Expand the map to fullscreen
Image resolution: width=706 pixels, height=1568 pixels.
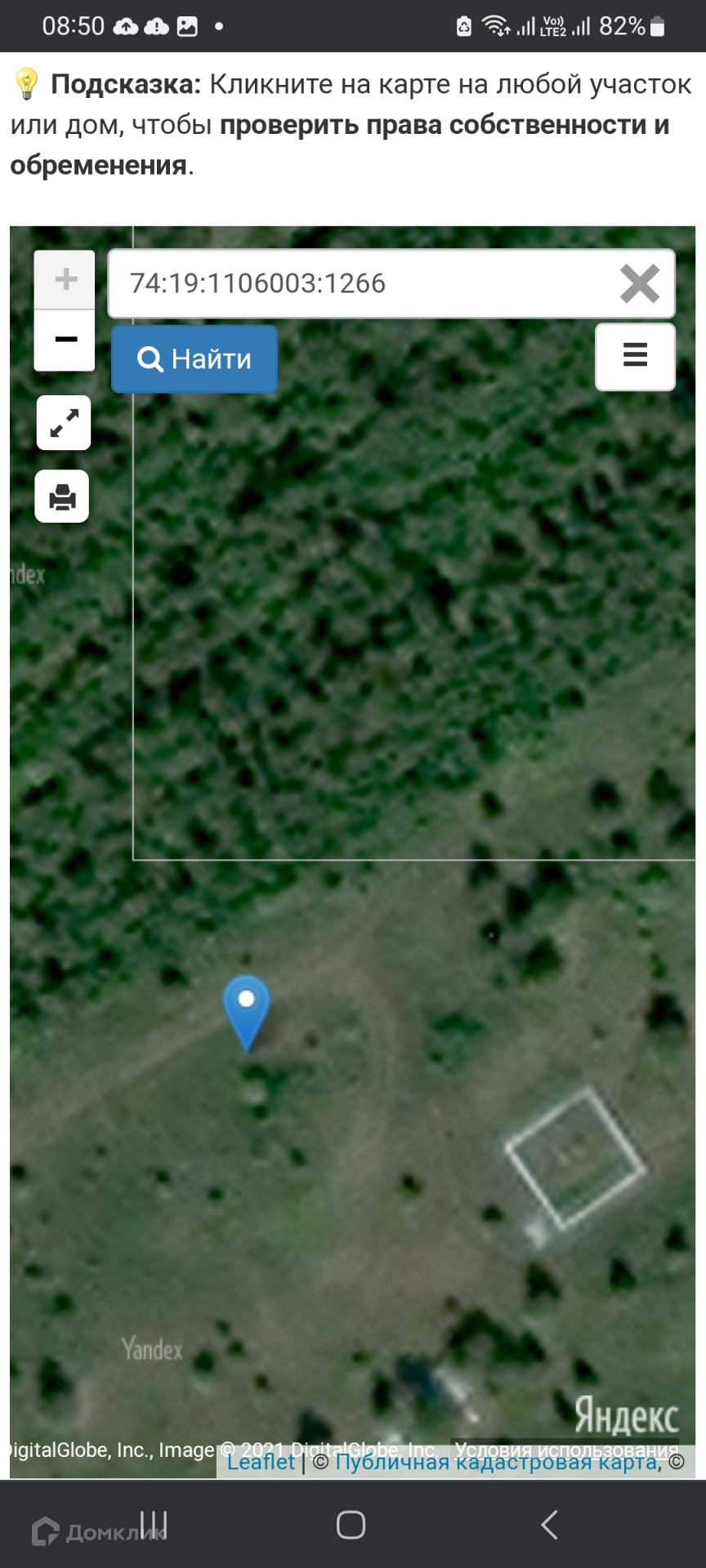[x=64, y=423]
